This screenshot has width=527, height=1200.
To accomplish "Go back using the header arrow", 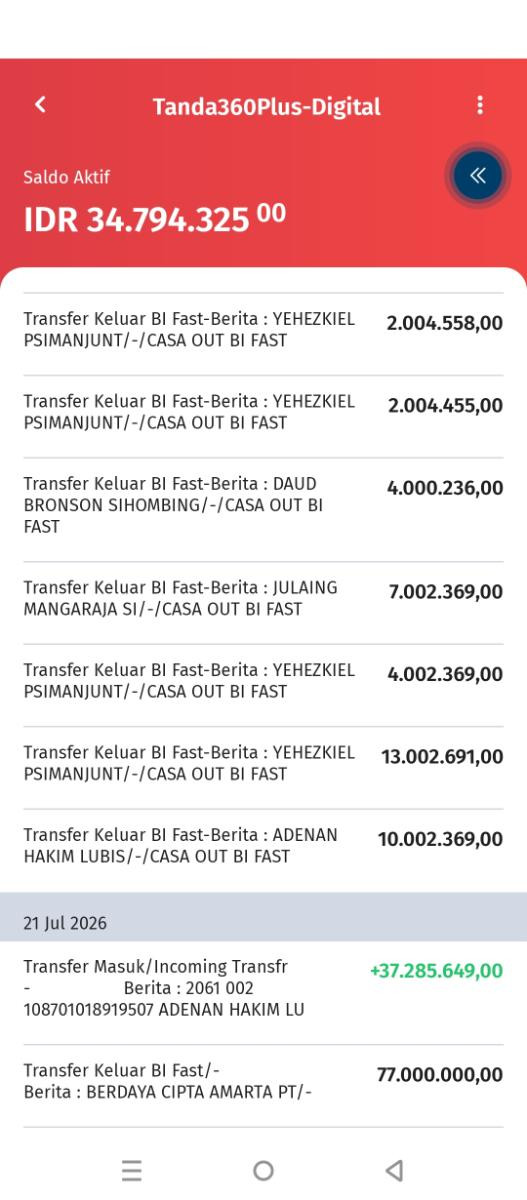I will (40, 105).
